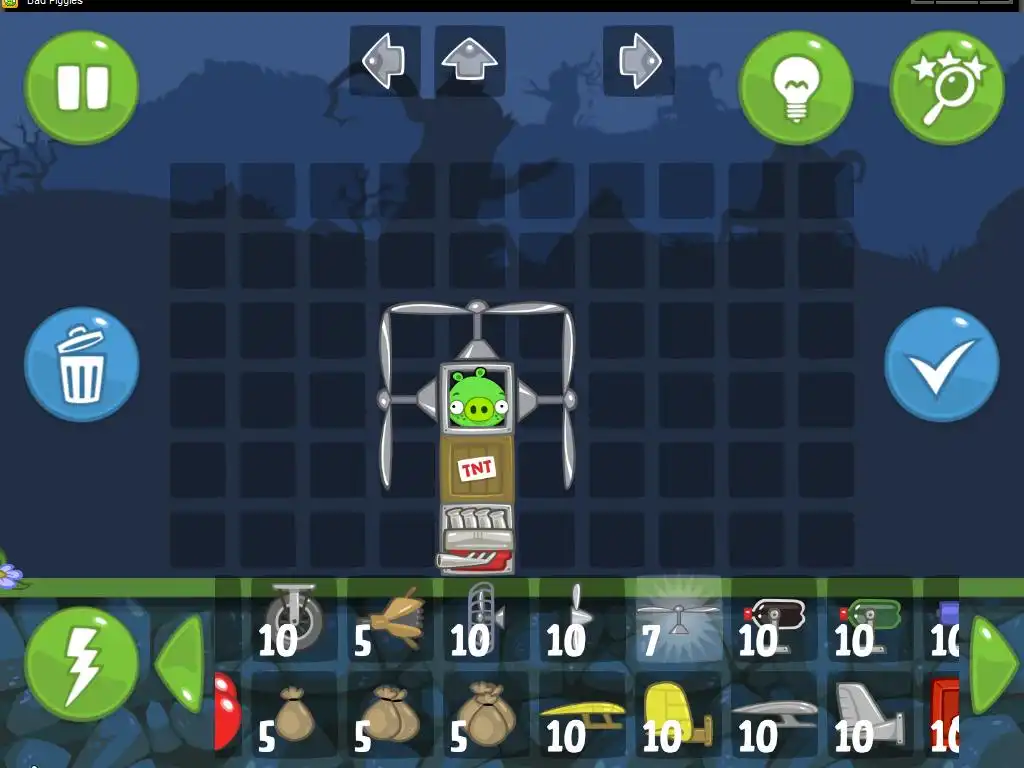Shift the contraption right
Image resolution: width=1024 pixels, height=768 pixels.
point(637,61)
